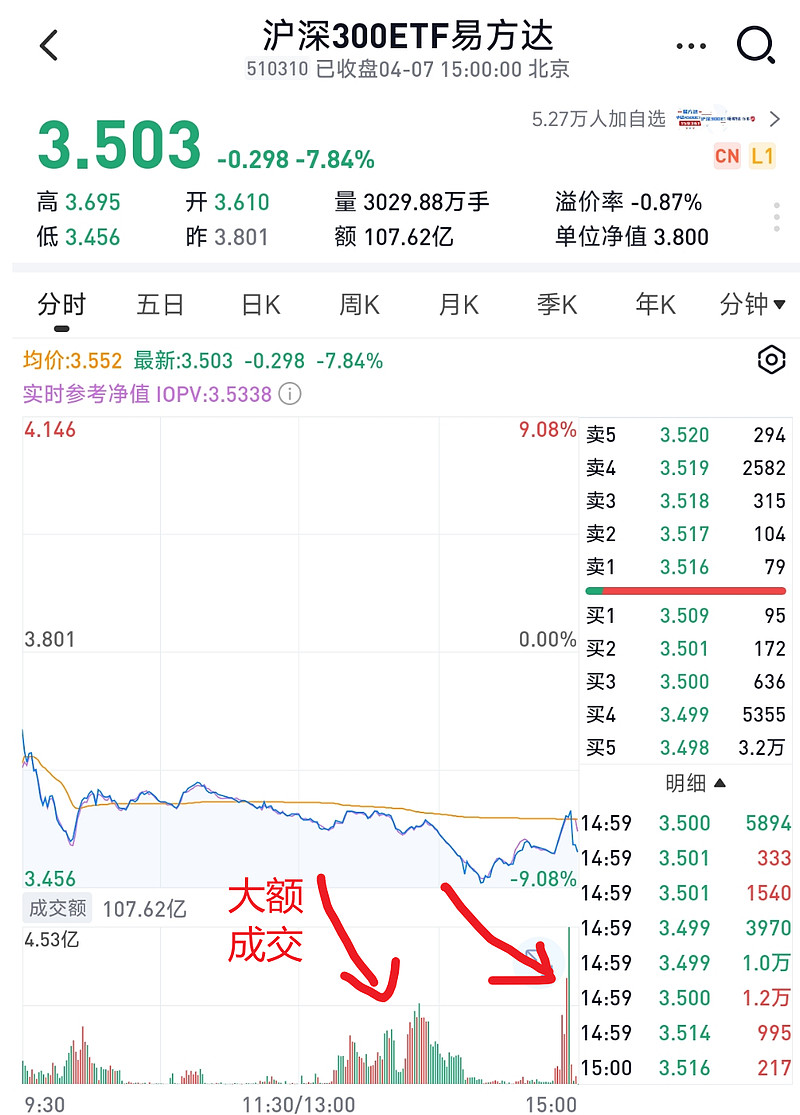Tap the buy-sell strength ratio bar
Viewport: 800px width, 1115px height.
pyautogui.click(x=685, y=591)
